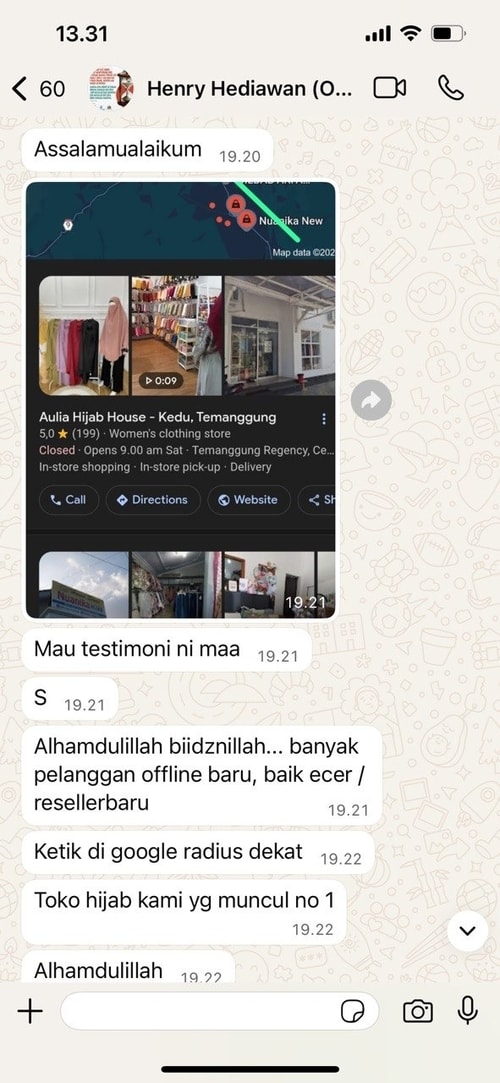The height and width of the screenshot is (1083, 500).
Task: Forward the shared image message
Action: tap(371, 400)
